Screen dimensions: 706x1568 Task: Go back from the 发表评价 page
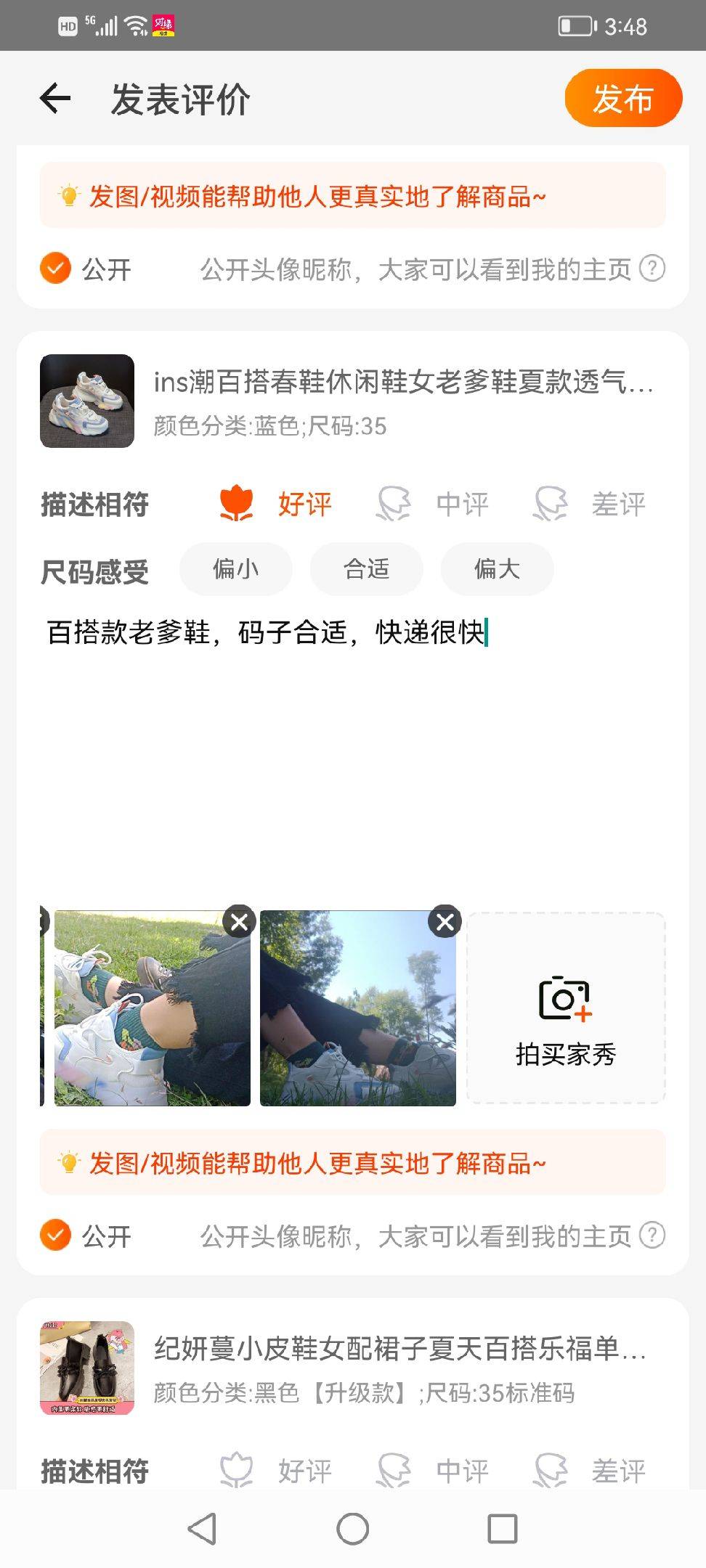tap(55, 99)
